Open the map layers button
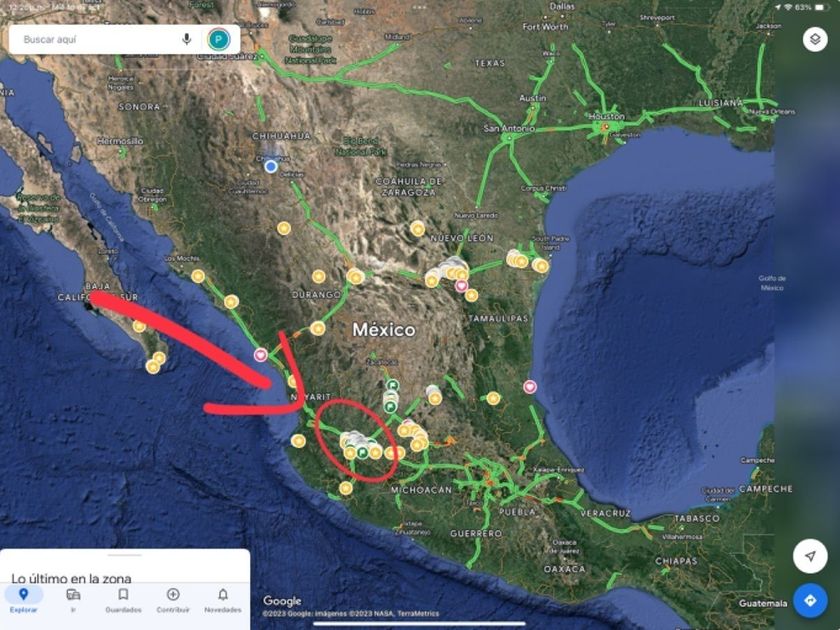 coord(815,39)
